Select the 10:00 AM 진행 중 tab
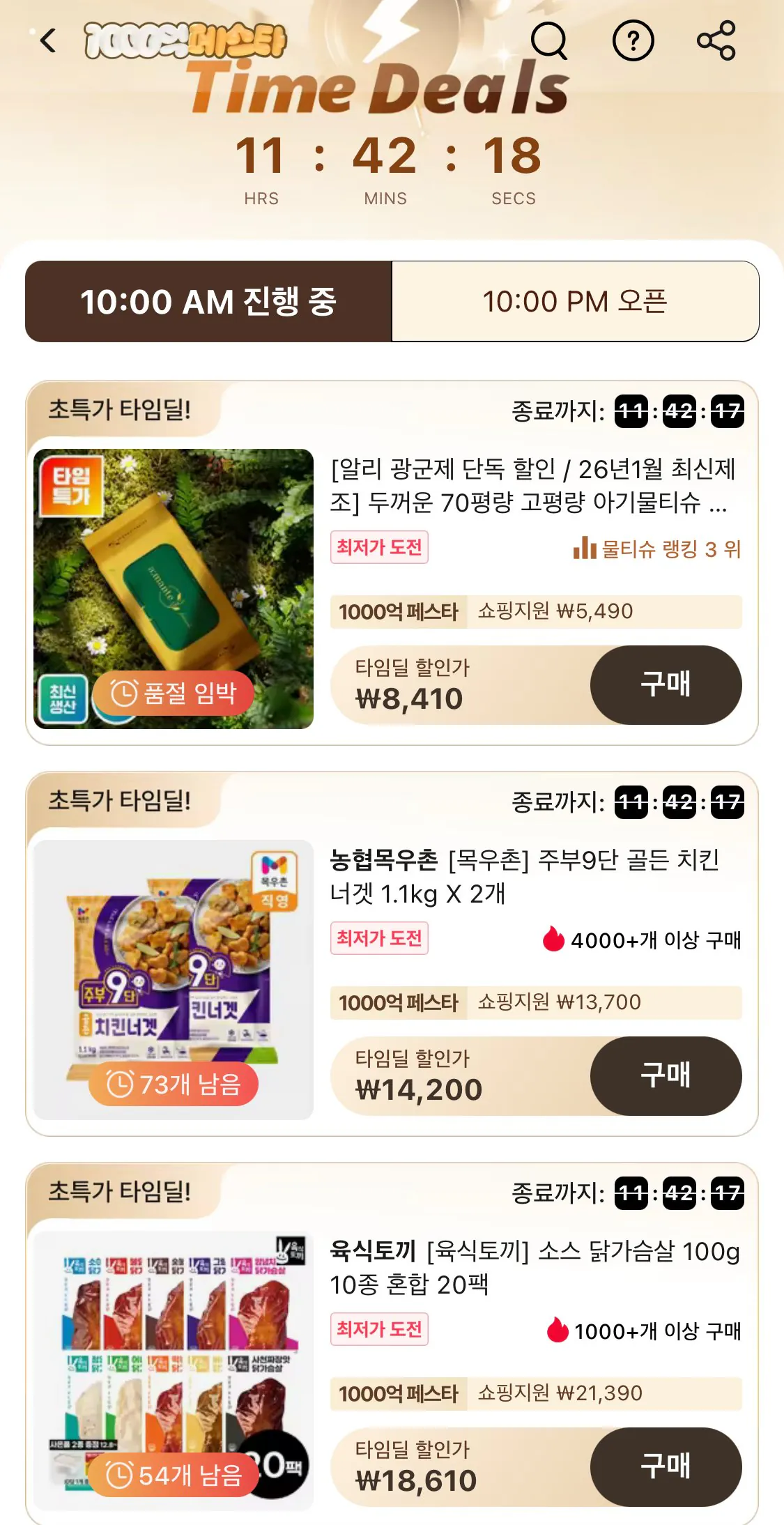The height and width of the screenshot is (1525, 784). tap(209, 301)
